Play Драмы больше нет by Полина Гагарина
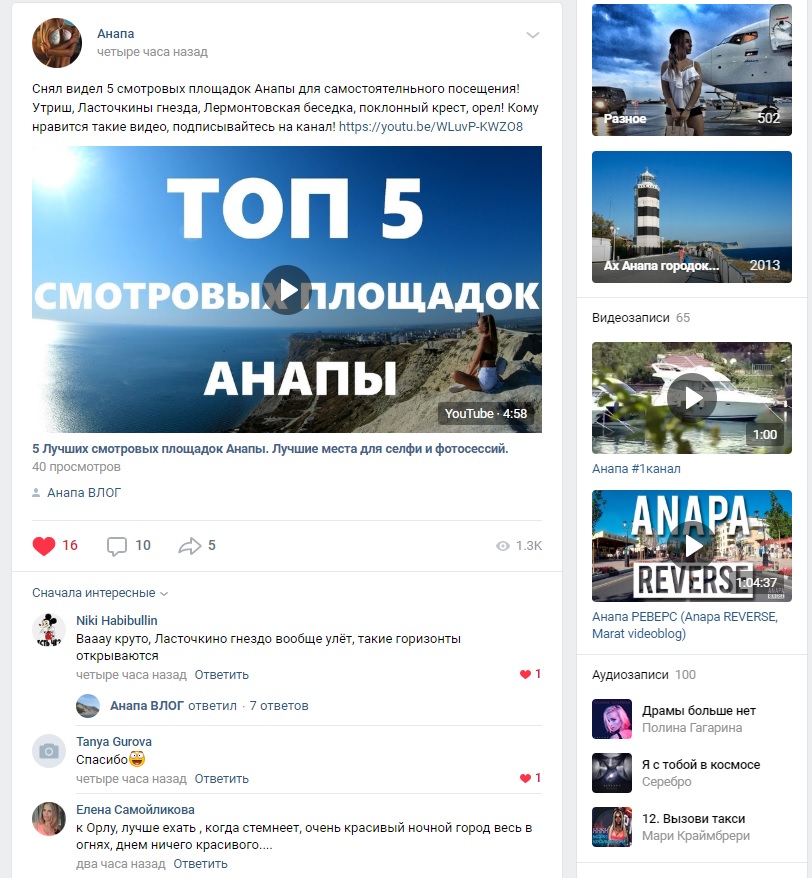812x878 pixels. coord(612,719)
